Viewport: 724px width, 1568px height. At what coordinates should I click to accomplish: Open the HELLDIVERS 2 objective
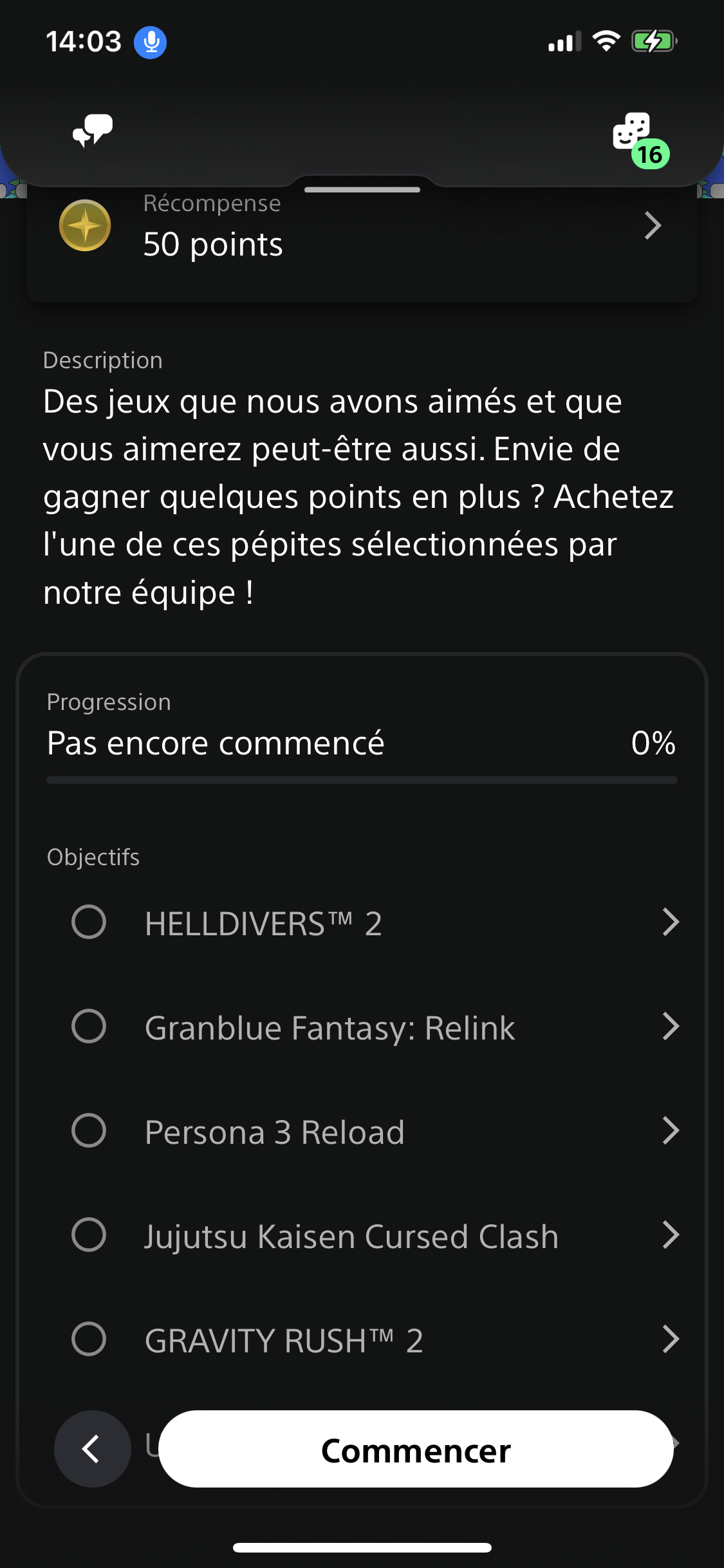coord(376,923)
